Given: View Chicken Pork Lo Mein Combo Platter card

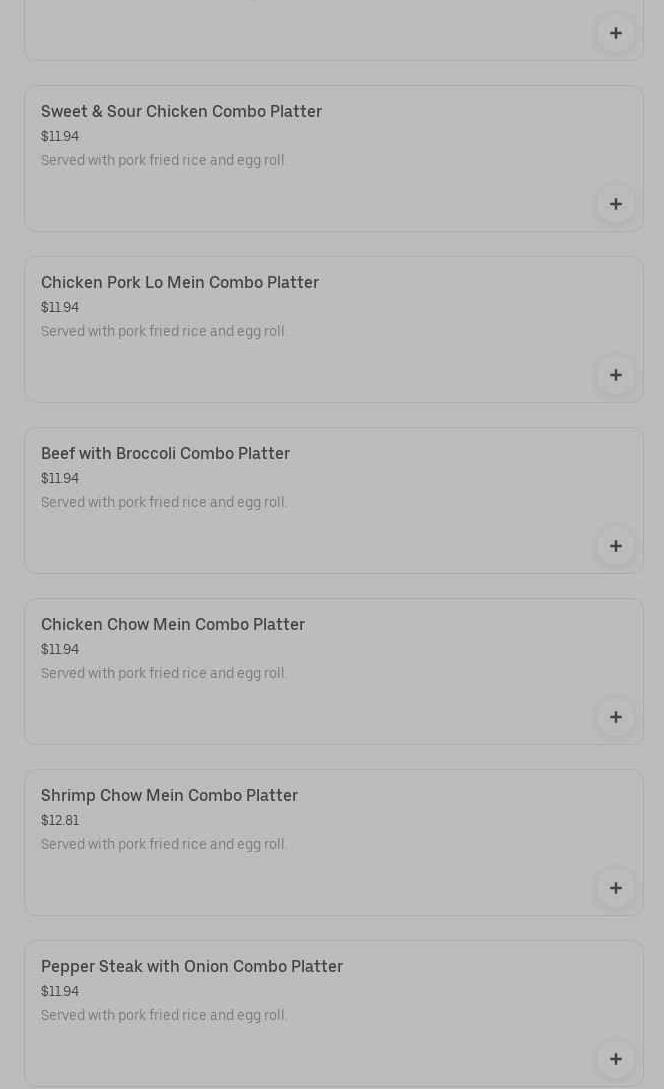Looking at the screenshot, I should pos(180,283).
